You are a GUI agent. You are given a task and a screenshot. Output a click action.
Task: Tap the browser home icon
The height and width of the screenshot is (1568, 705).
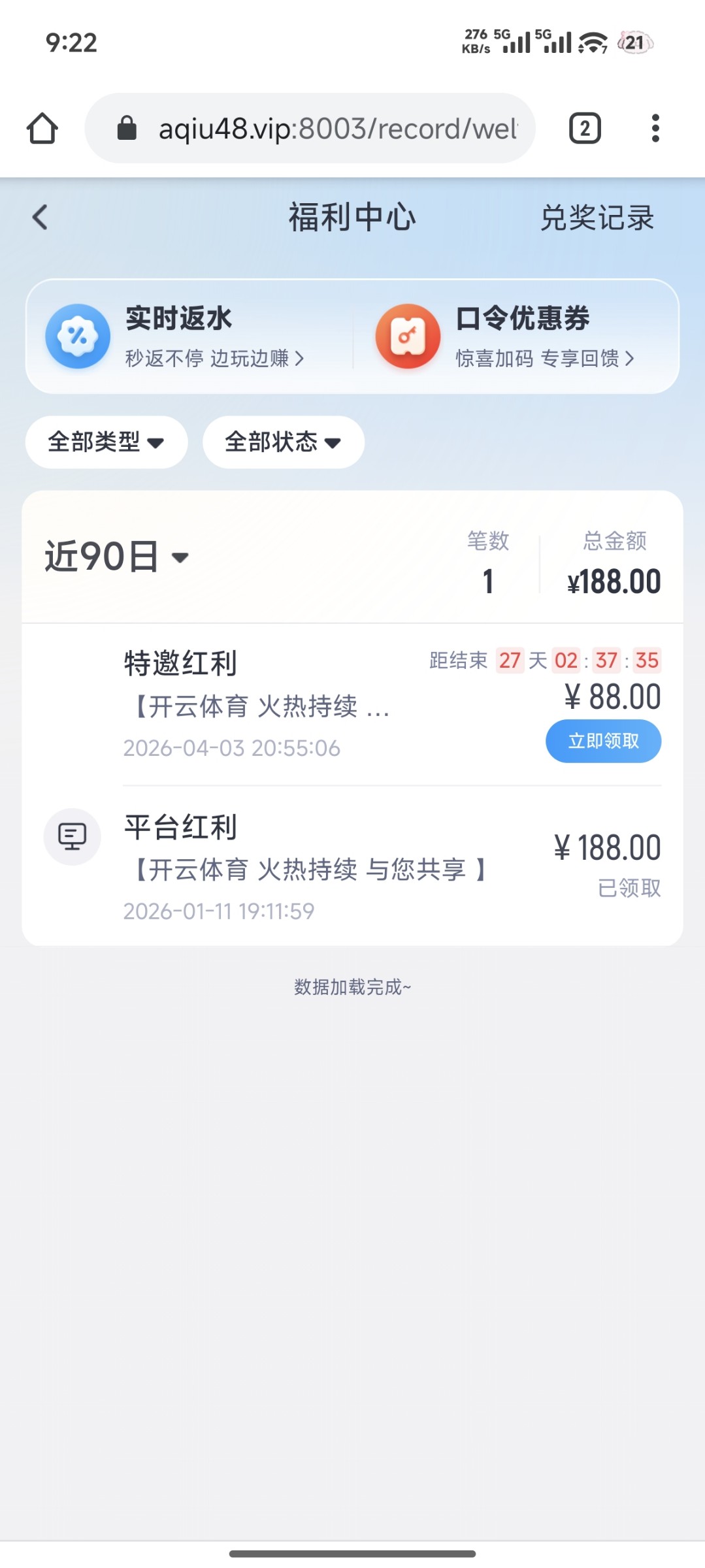42,128
